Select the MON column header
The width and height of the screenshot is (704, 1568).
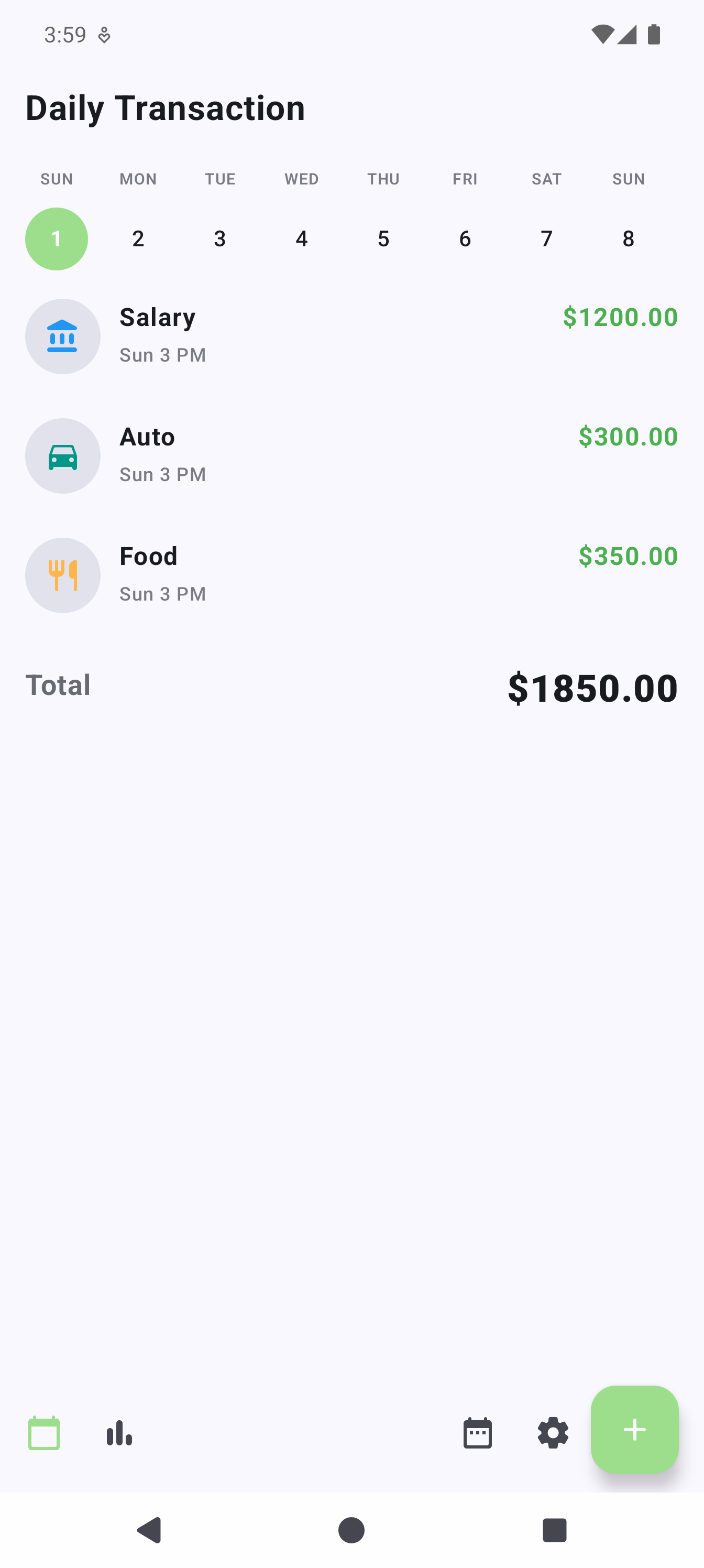click(x=138, y=178)
